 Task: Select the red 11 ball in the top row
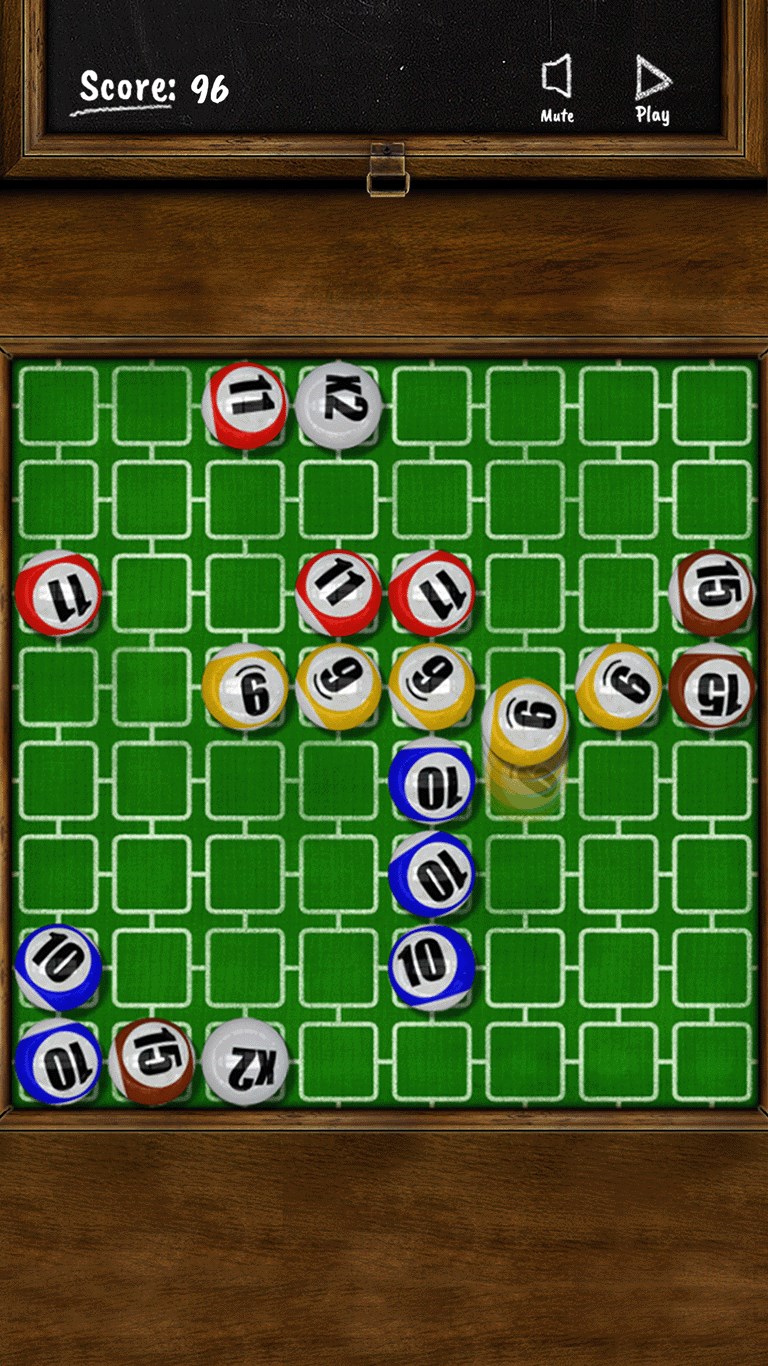(245, 405)
